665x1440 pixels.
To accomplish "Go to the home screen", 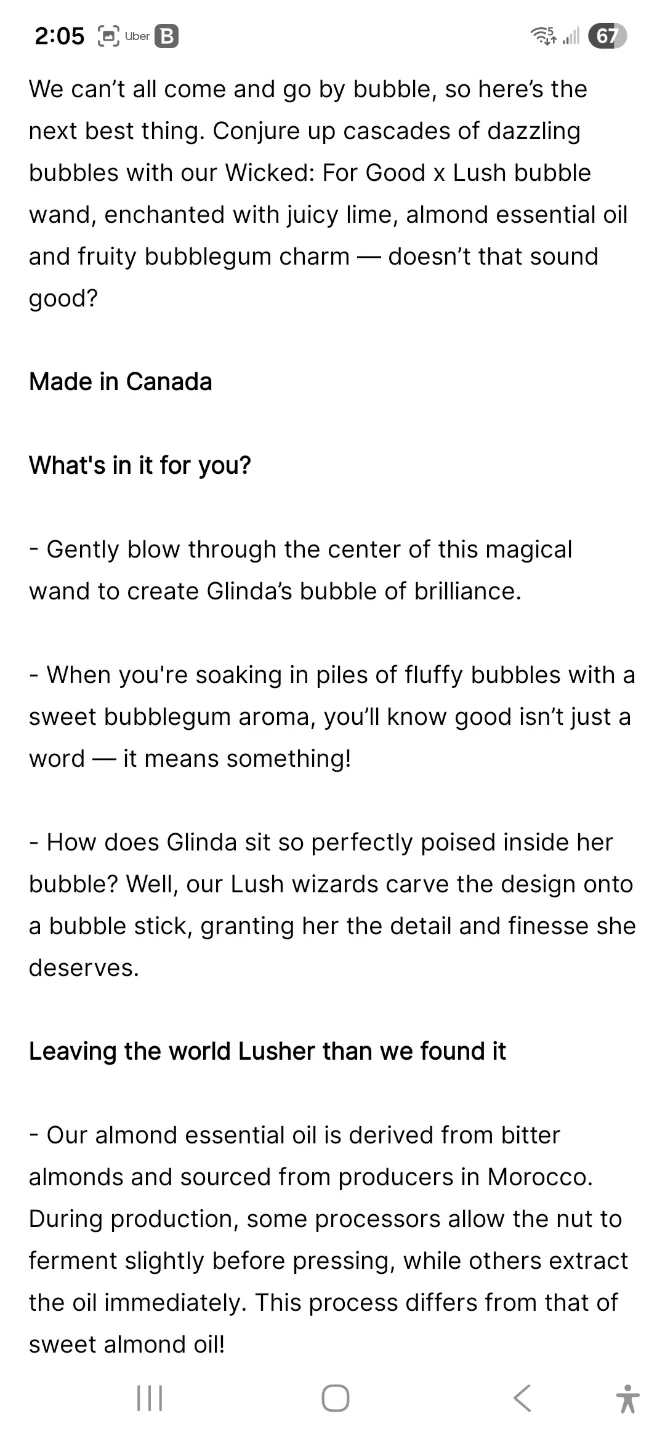I will [335, 1398].
